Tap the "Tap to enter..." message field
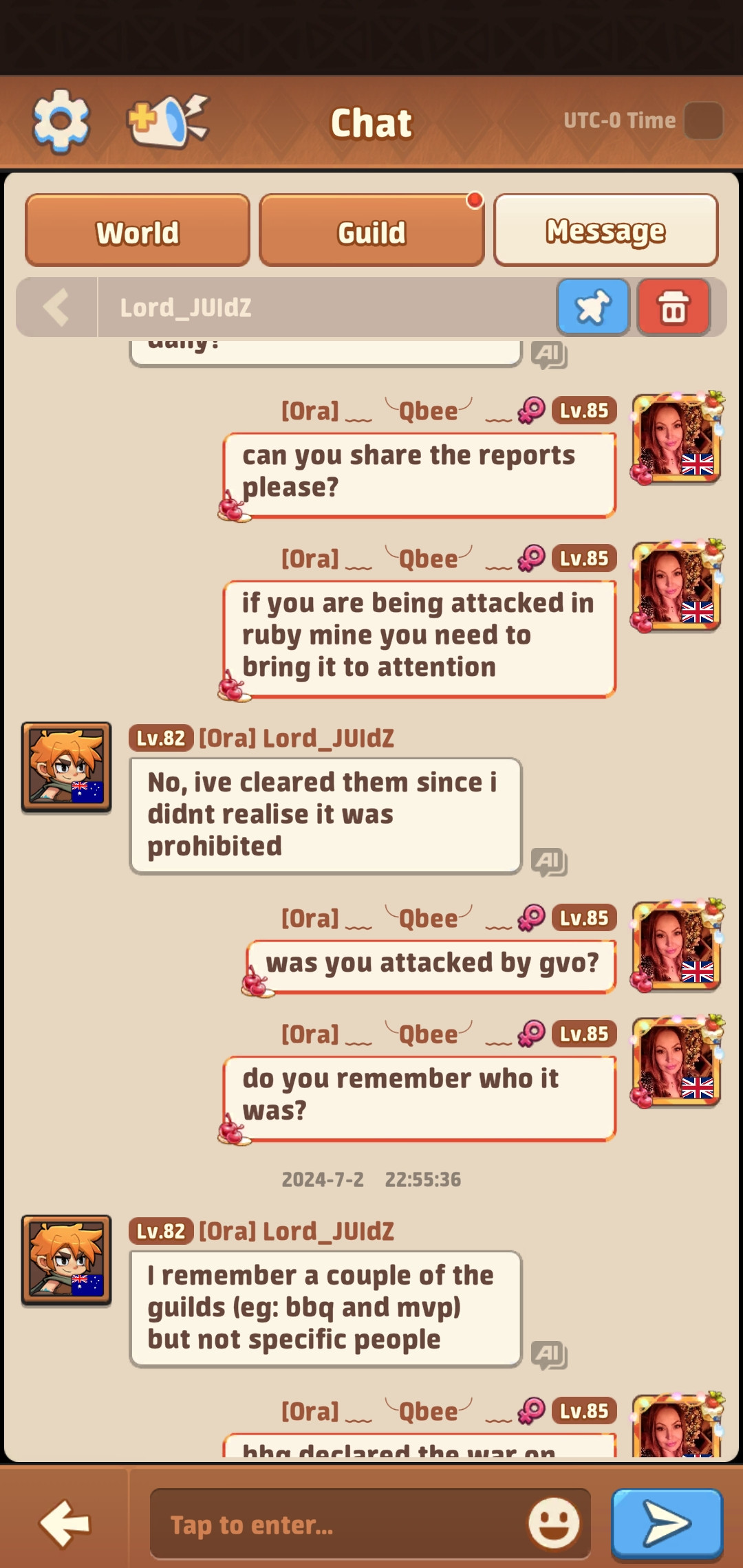 [x=337, y=1525]
